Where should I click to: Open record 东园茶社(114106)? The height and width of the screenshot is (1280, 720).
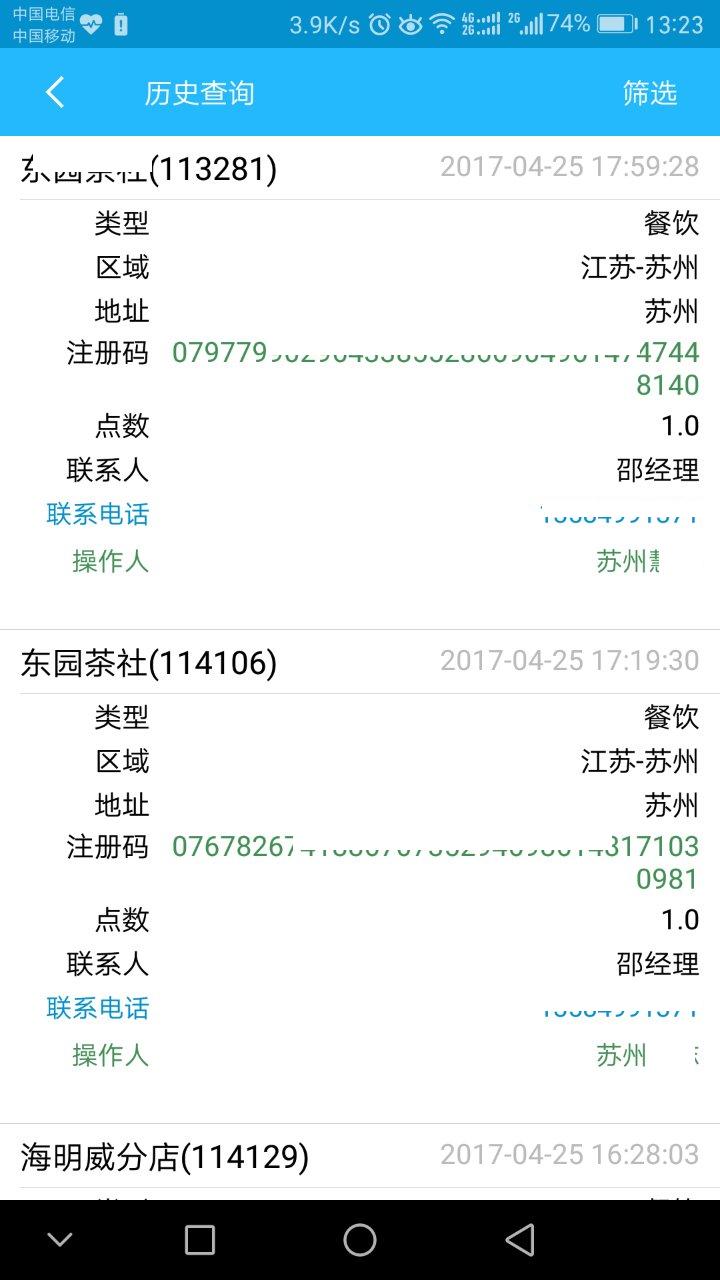[149, 662]
